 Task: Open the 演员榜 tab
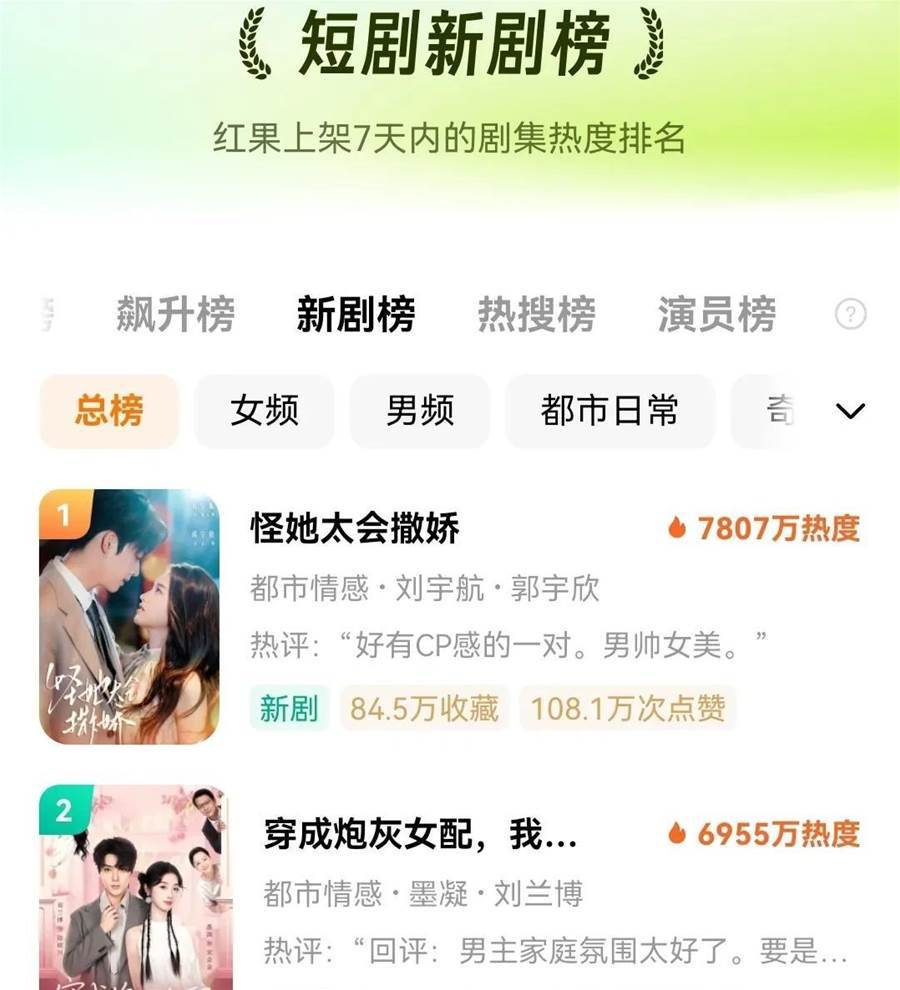[x=716, y=315]
